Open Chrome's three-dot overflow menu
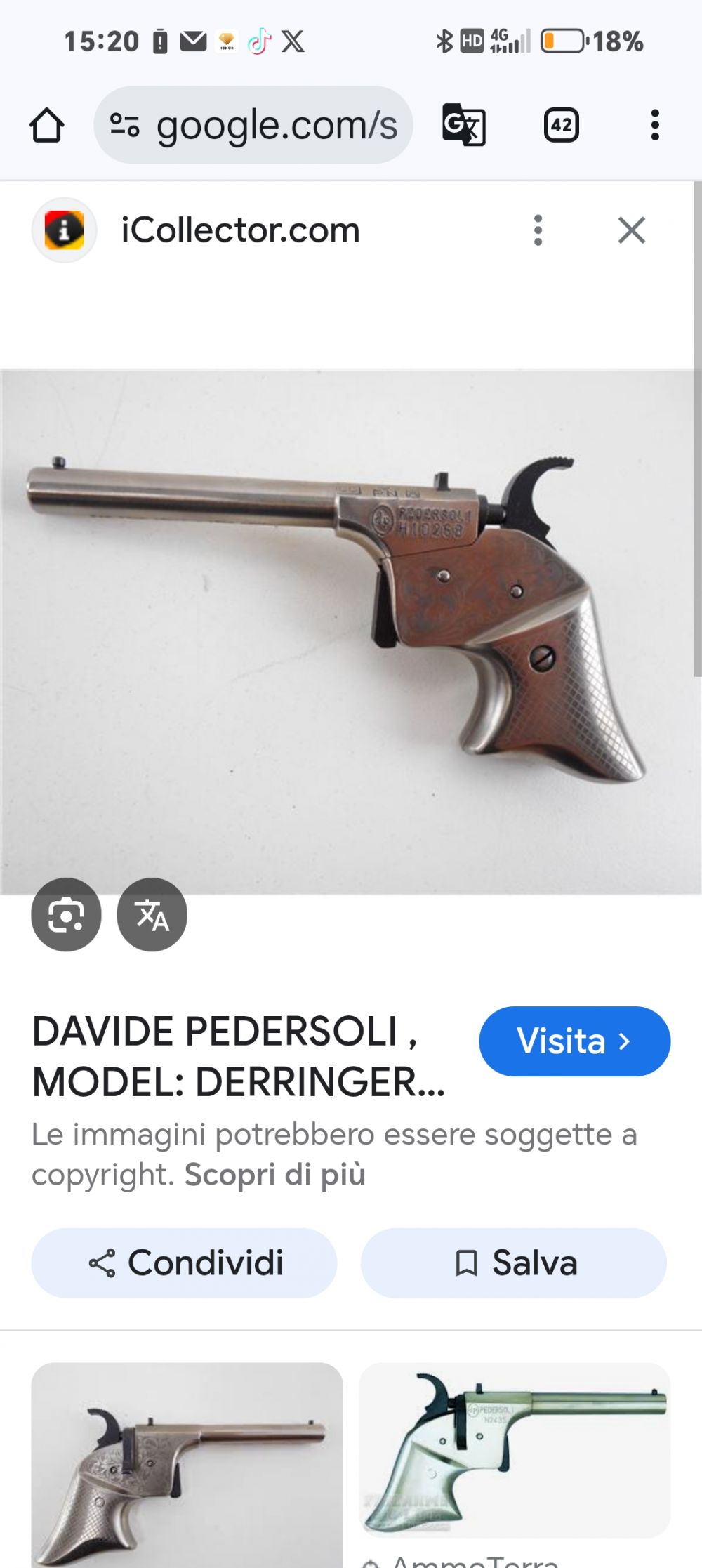Image resolution: width=702 pixels, height=1568 pixels. pos(654,126)
